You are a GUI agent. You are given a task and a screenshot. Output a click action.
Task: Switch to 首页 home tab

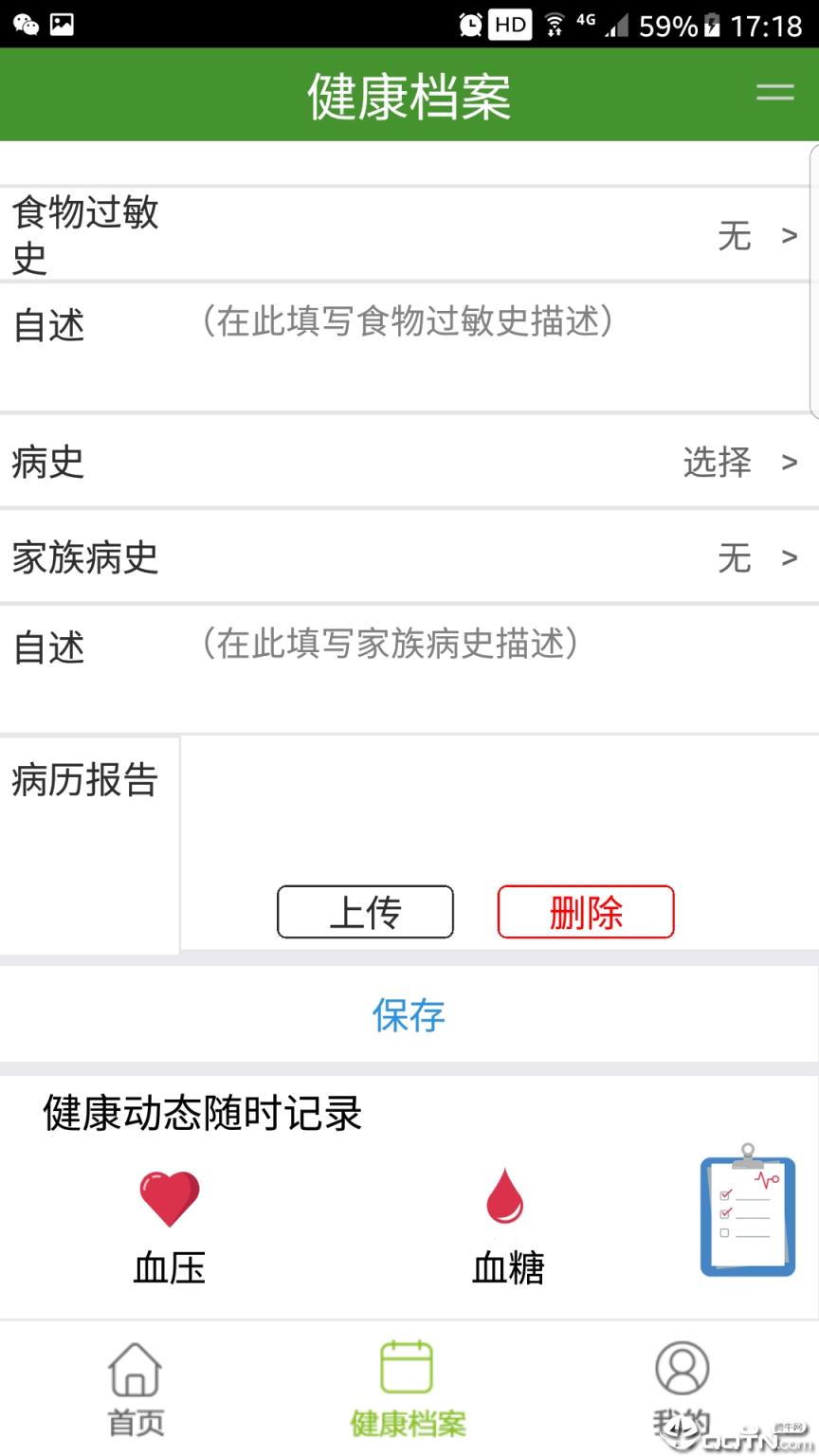tap(136, 1389)
